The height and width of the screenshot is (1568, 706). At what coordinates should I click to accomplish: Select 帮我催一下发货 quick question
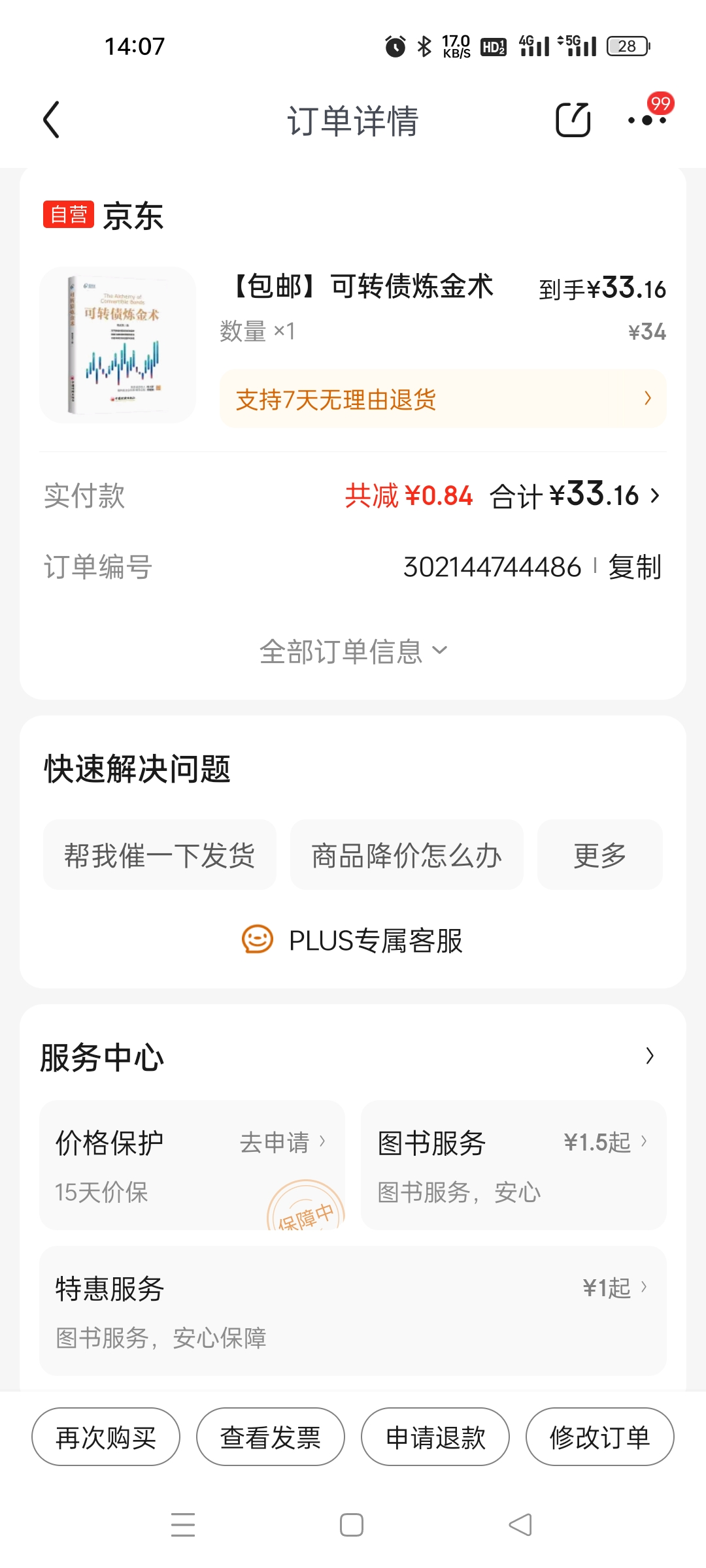160,855
